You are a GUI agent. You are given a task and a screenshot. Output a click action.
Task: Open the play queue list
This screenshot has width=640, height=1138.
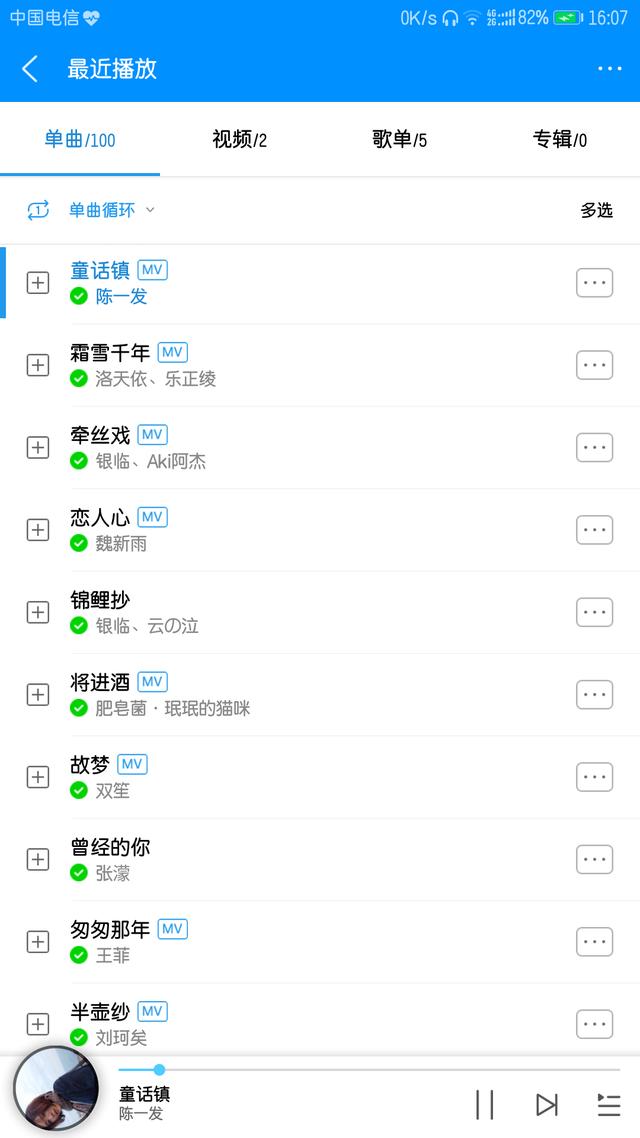pyautogui.click(x=608, y=1104)
